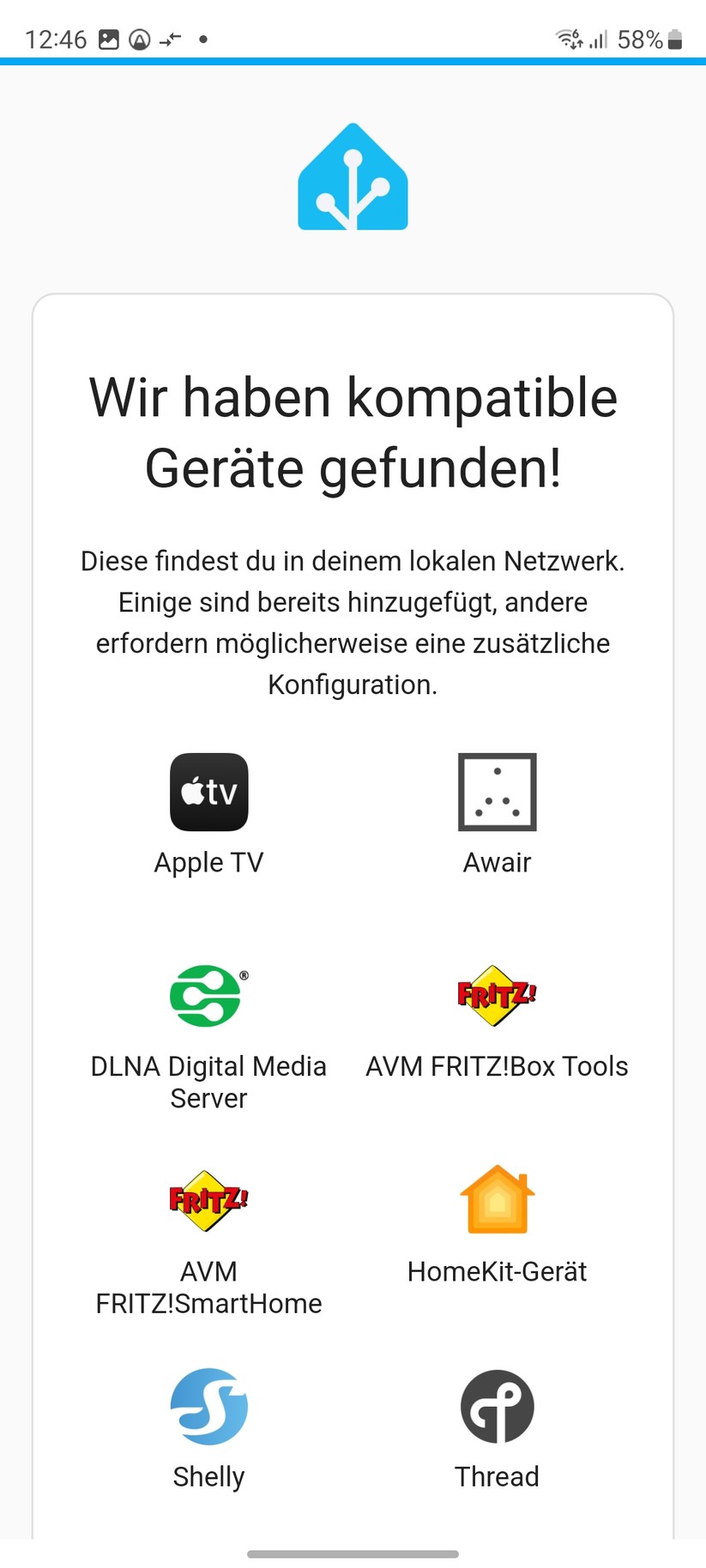Tap the clock showing 12:46
This screenshot has width=706, height=1568.
click(x=57, y=39)
